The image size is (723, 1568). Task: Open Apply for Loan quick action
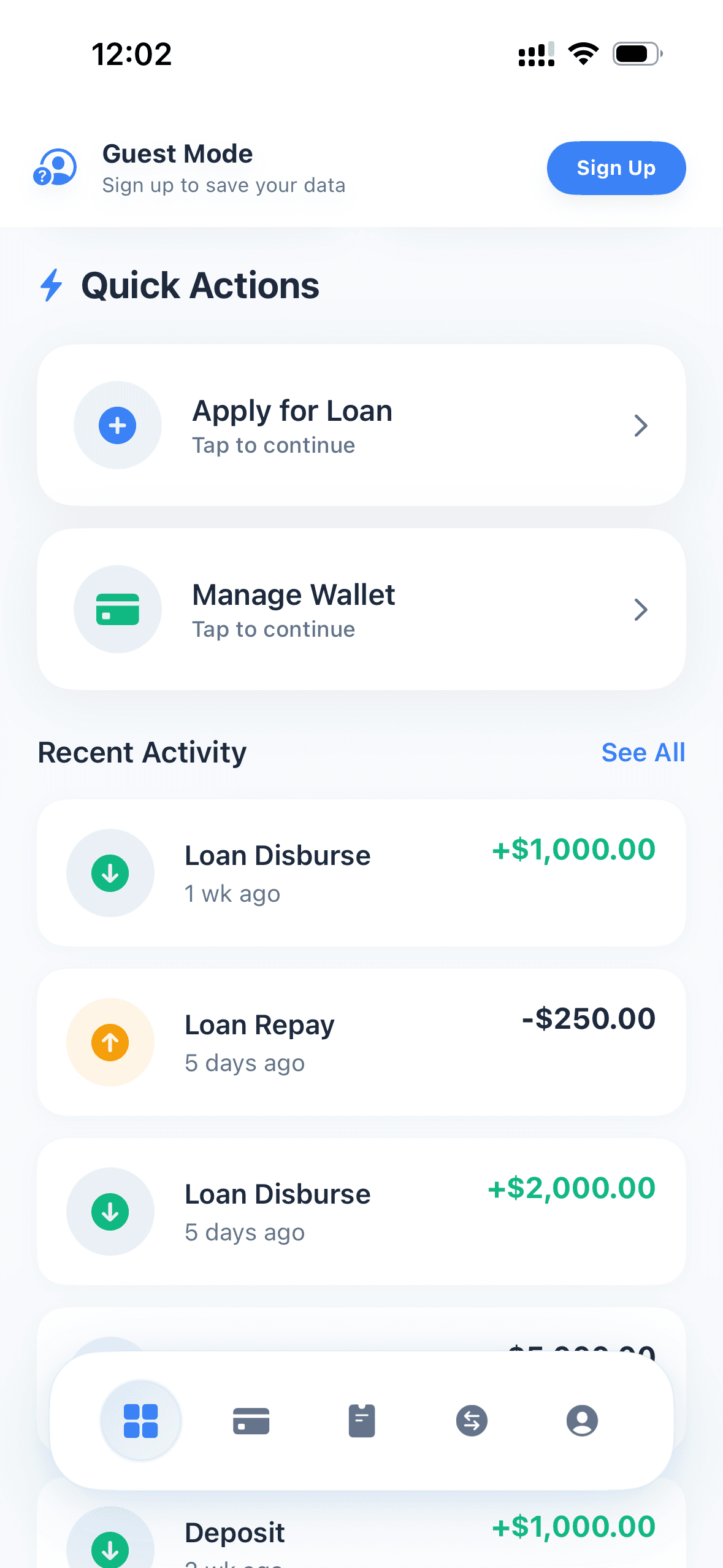pyautogui.click(x=361, y=425)
